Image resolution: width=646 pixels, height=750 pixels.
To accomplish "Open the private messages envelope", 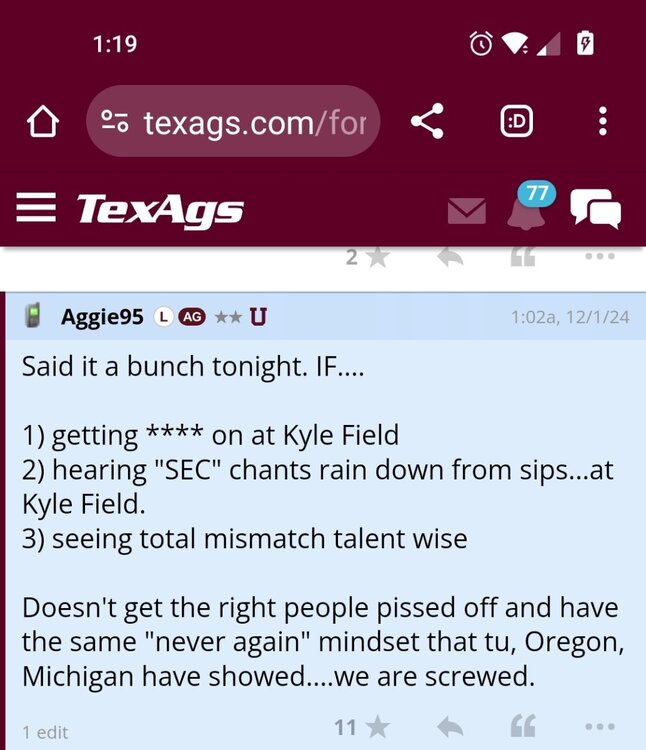I will click(466, 210).
